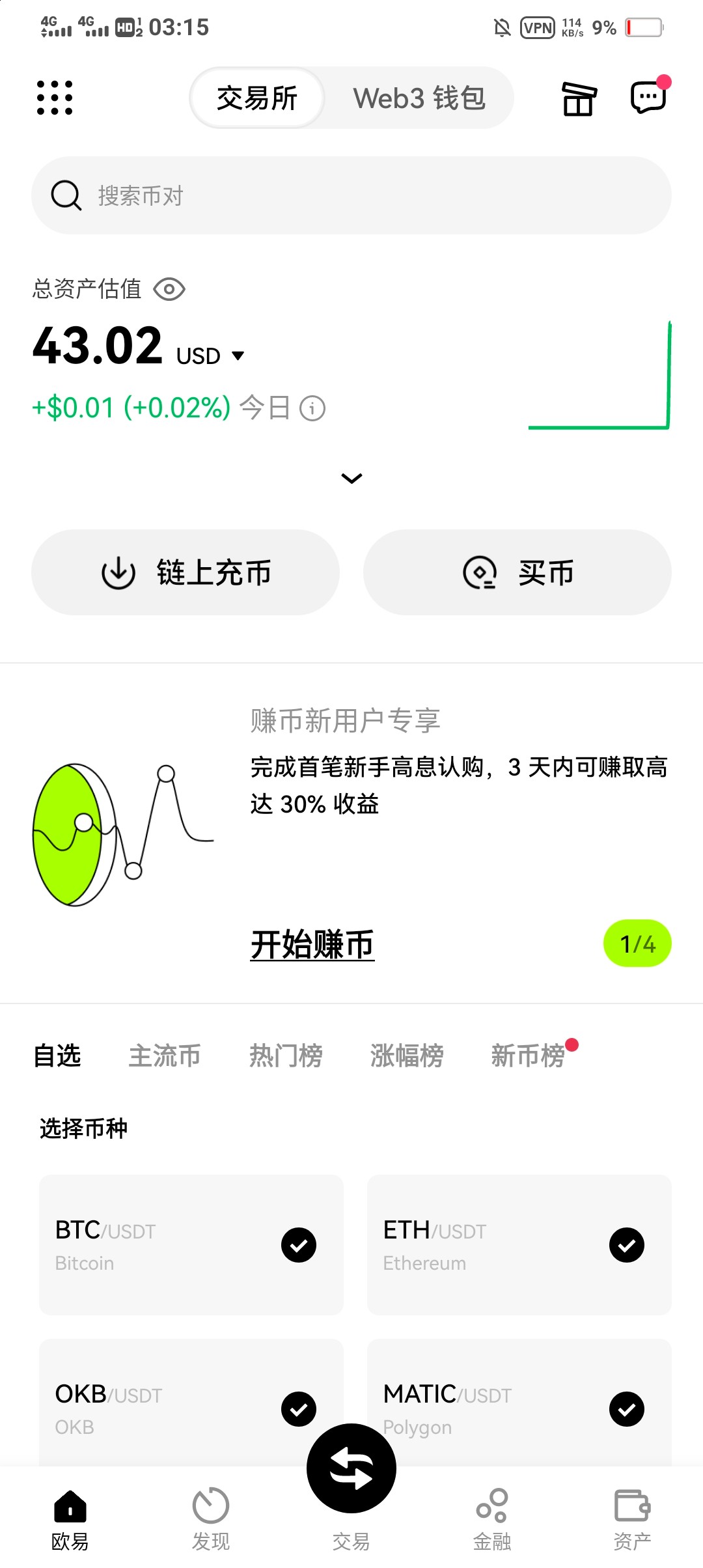Hide total asset value with eye icon
This screenshot has width=703, height=1568.
tap(169, 289)
